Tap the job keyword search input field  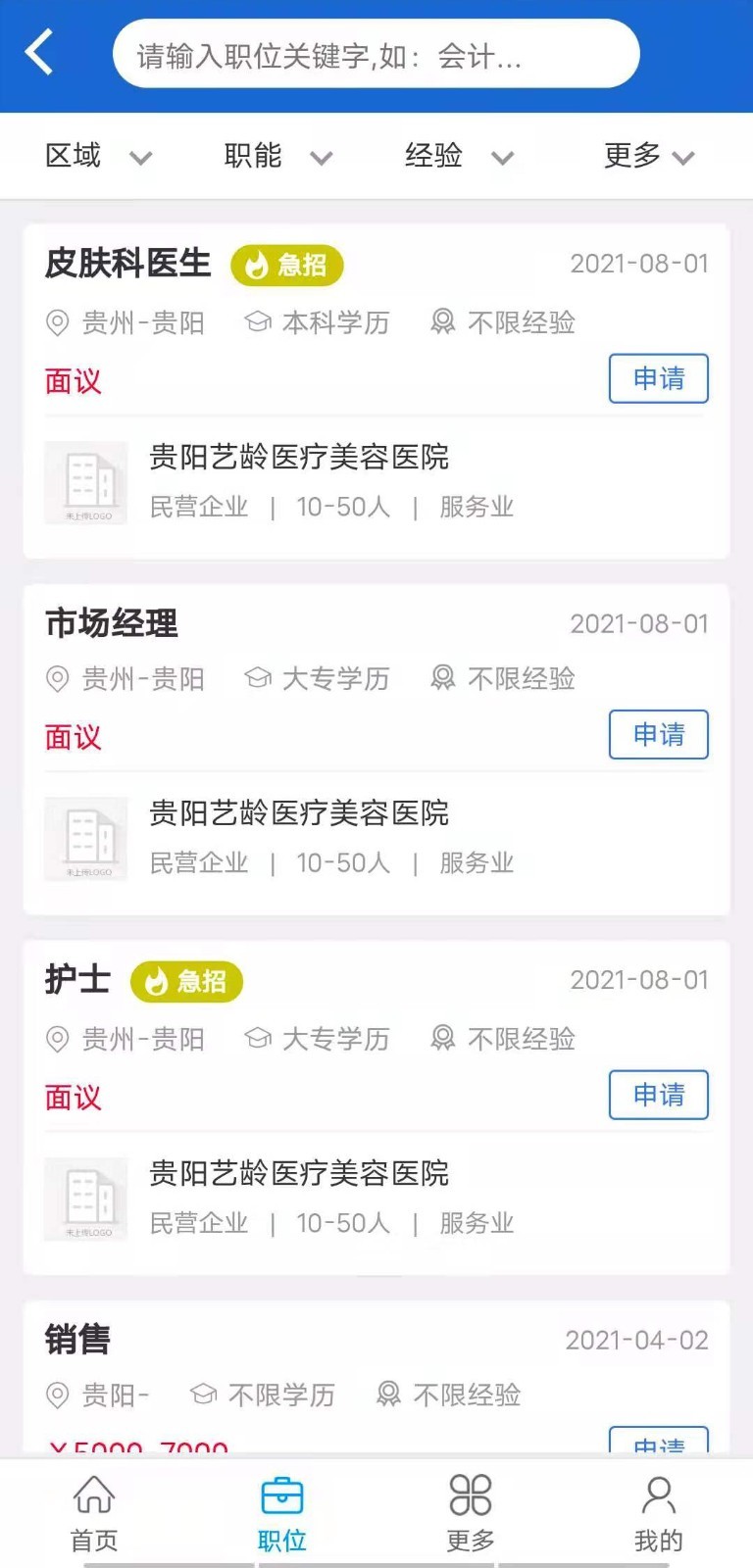[376, 54]
